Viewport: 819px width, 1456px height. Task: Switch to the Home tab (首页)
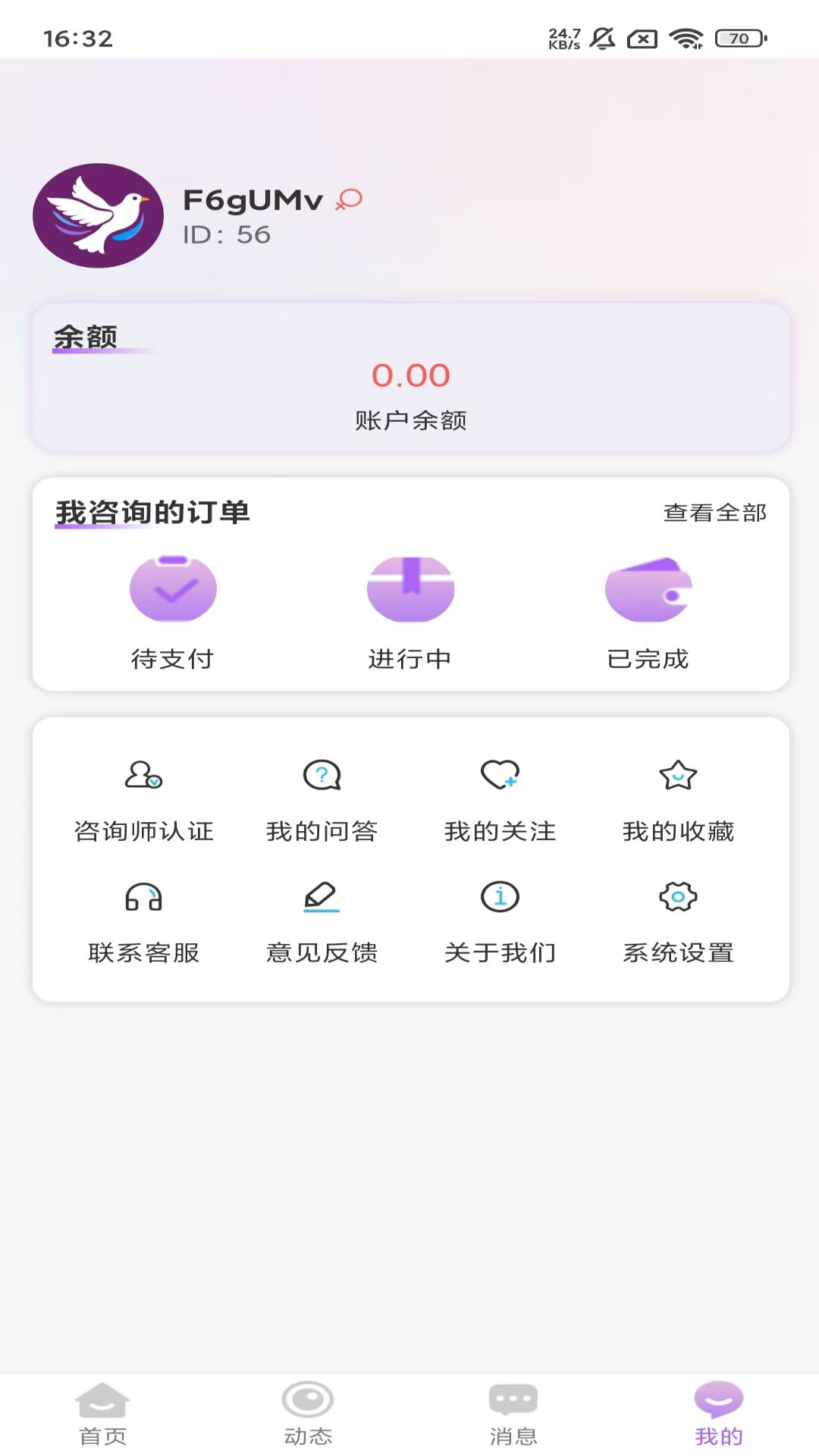[x=102, y=1414]
